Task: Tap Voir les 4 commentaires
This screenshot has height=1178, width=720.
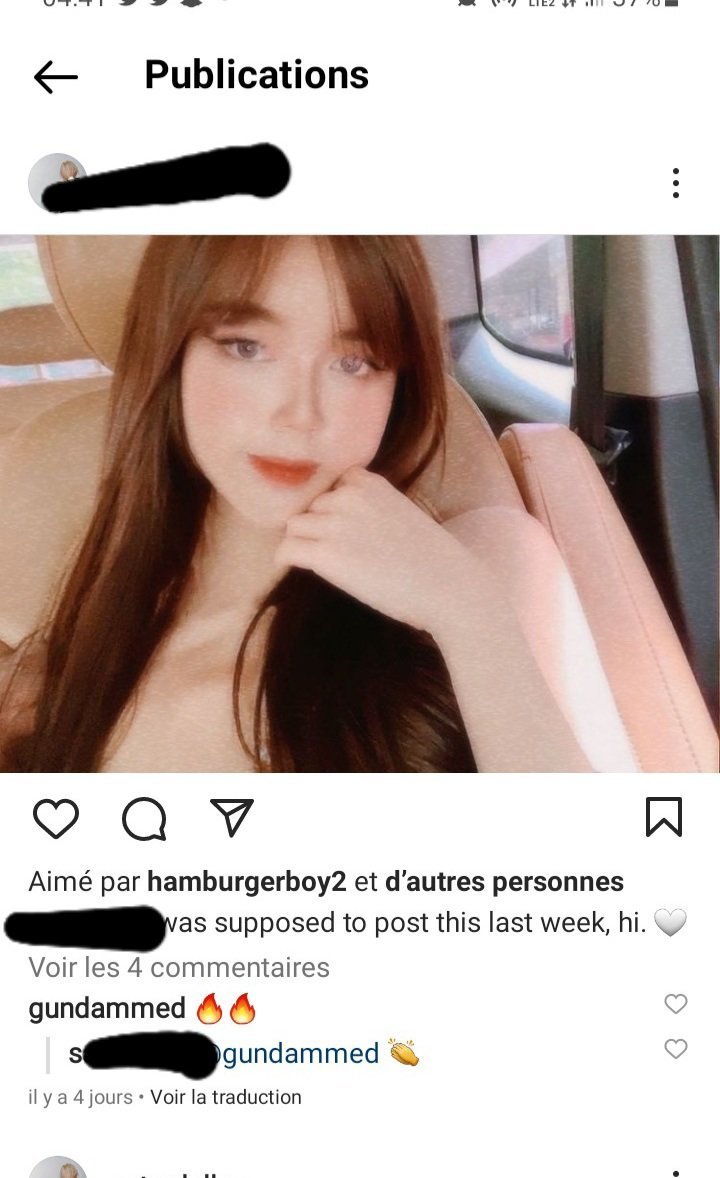Action: coord(179,967)
